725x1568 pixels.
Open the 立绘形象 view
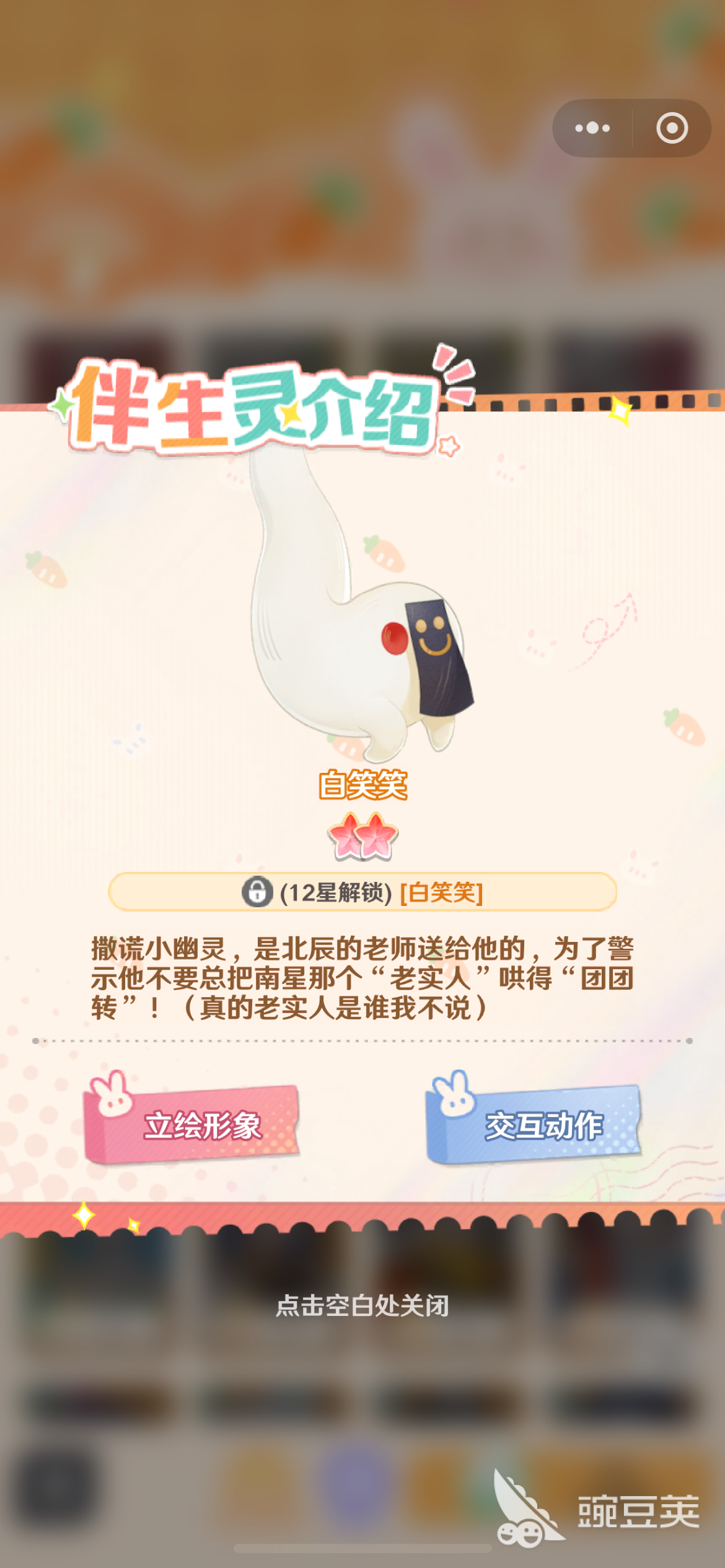pos(192,1125)
